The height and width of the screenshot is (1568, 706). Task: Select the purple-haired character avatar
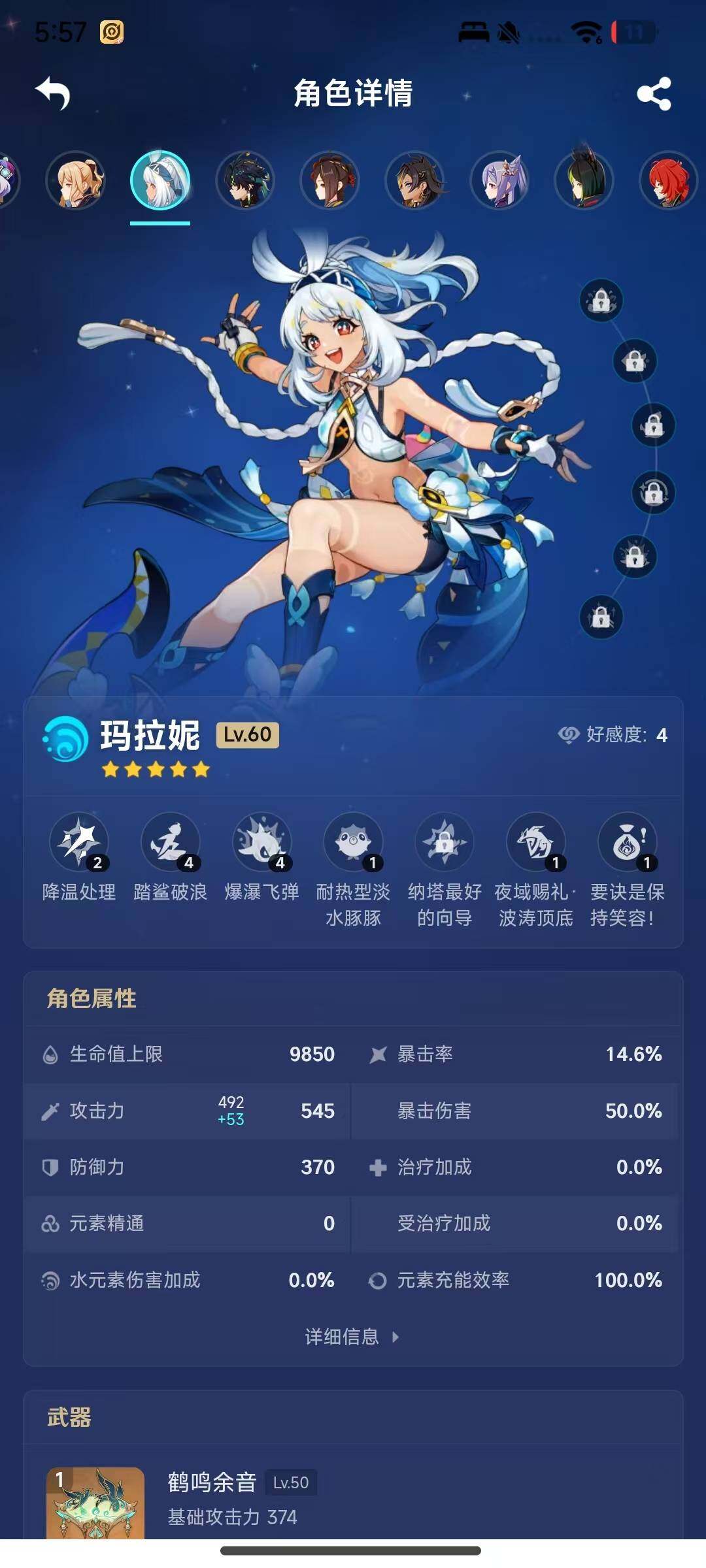[x=500, y=181]
